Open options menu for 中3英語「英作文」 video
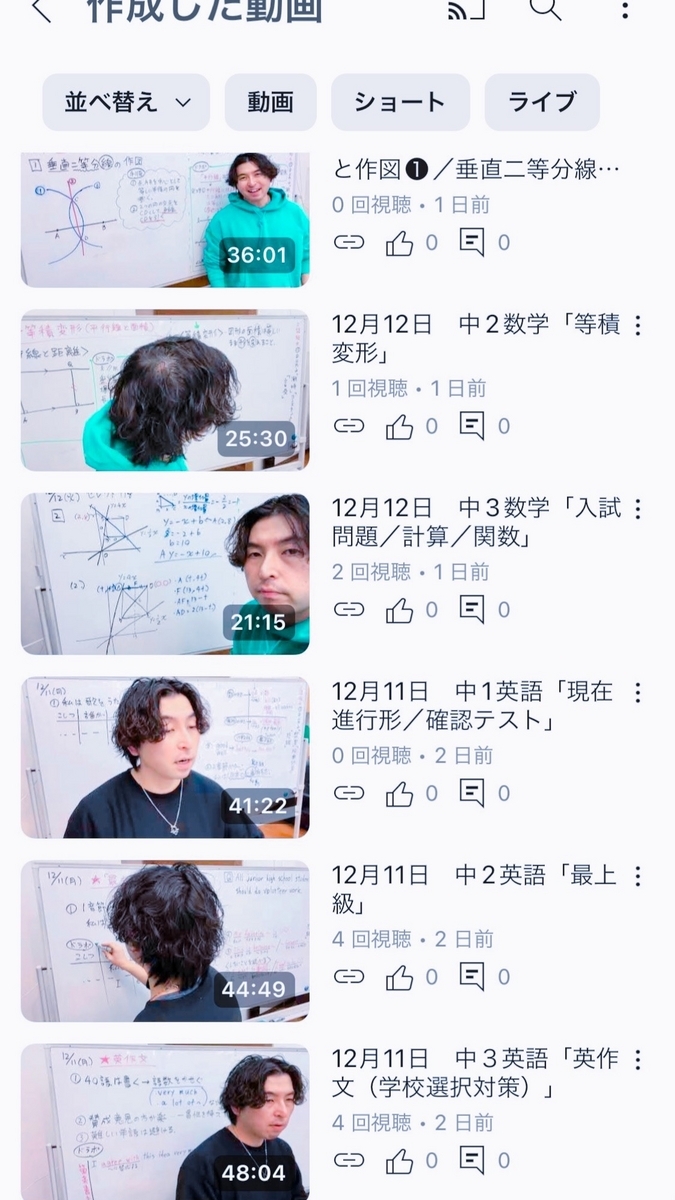The image size is (675, 1200). click(x=638, y=1060)
